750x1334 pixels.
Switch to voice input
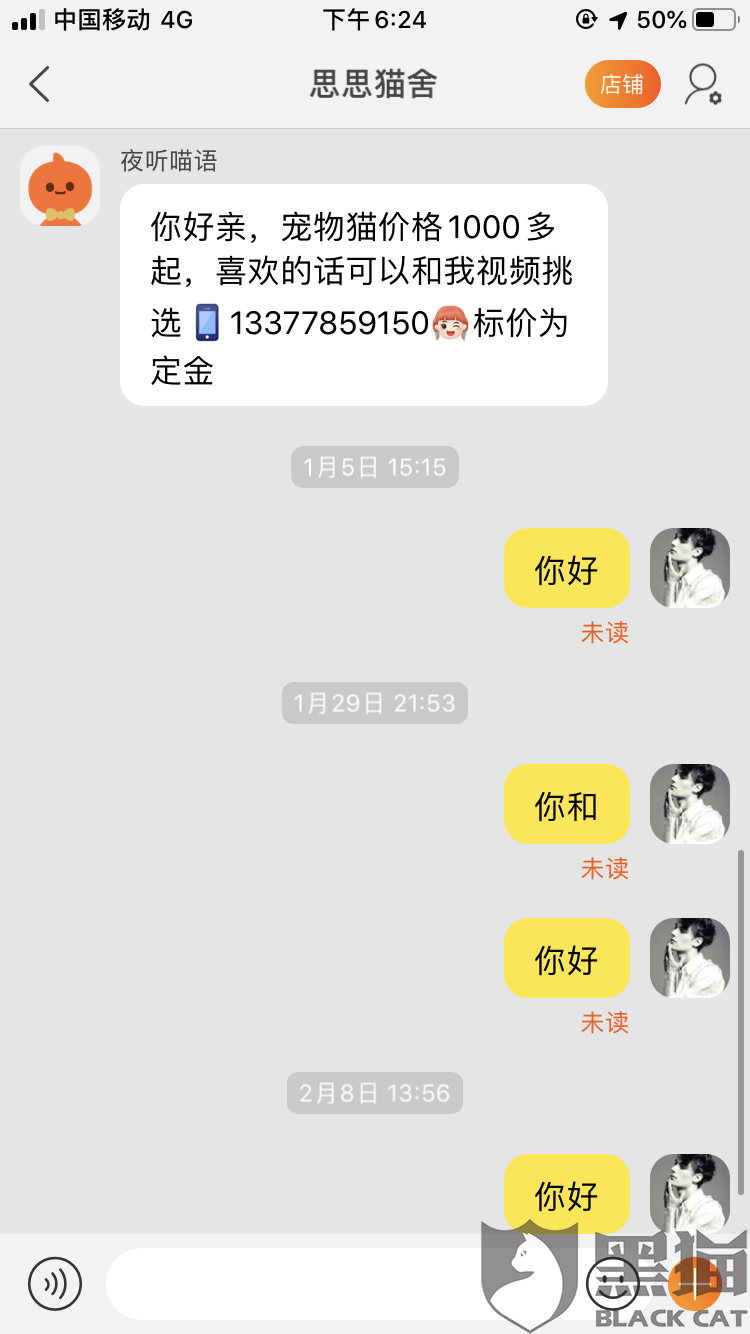pos(54,1283)
